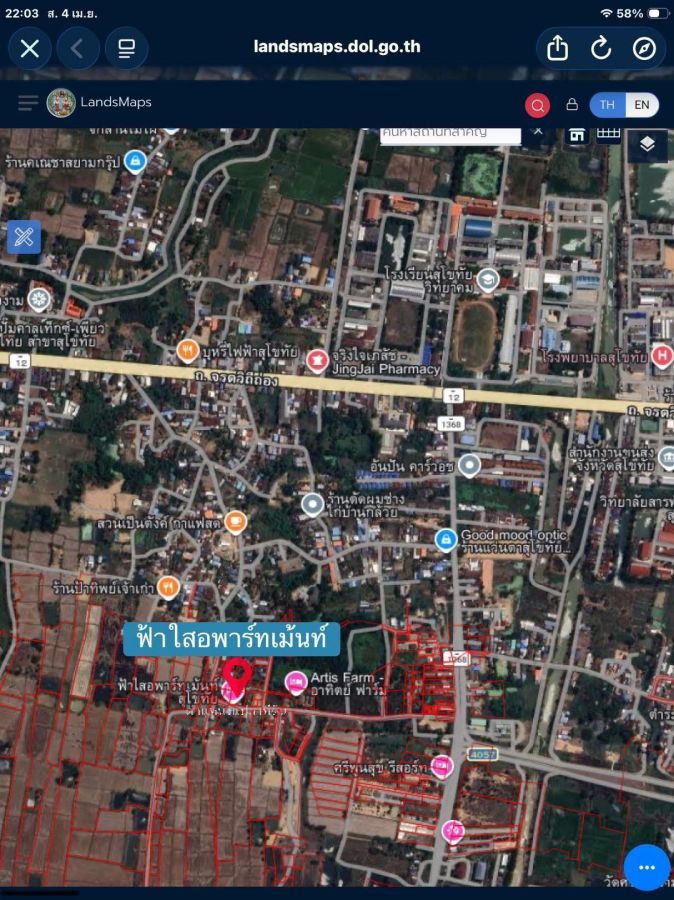This screenshot has height=900, width=674.
Task: Tap the red search button
Action: [x=538, y=105]
